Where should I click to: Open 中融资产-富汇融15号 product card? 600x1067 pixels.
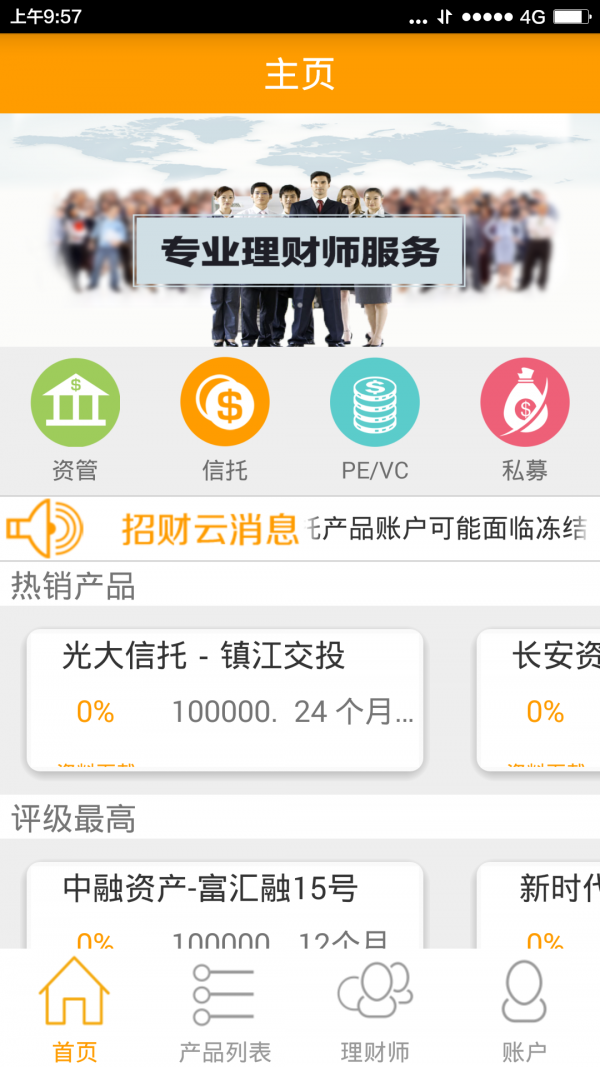click(225, 905)
